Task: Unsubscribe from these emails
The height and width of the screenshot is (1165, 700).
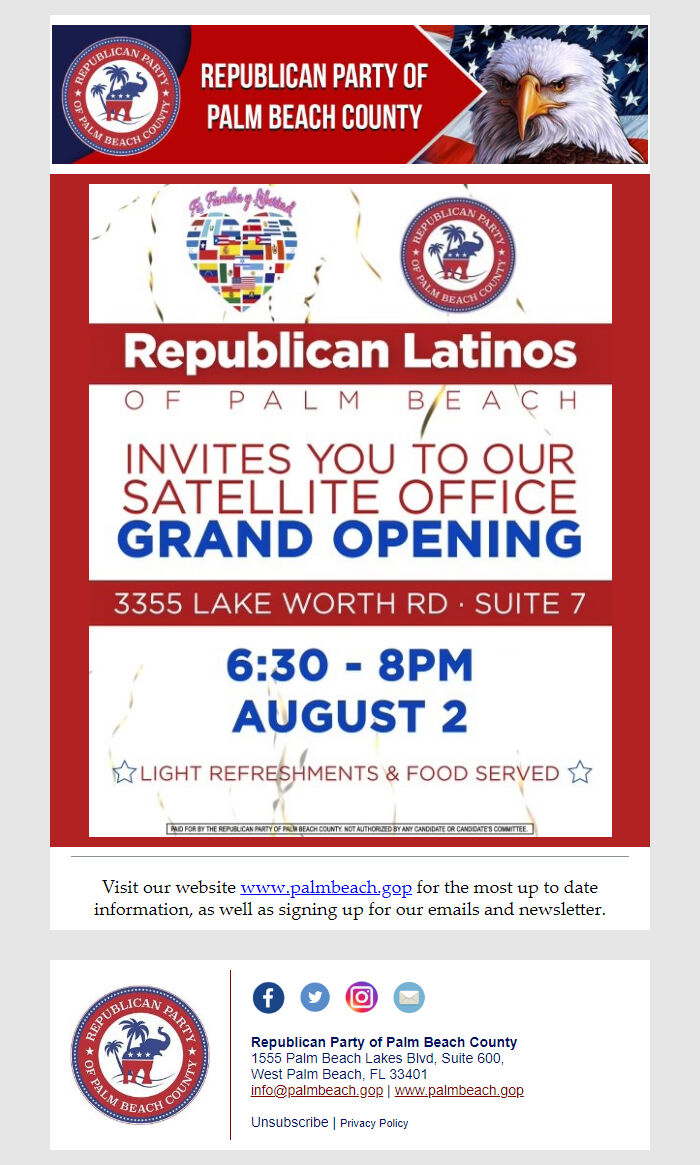Action: point(289,1122)
